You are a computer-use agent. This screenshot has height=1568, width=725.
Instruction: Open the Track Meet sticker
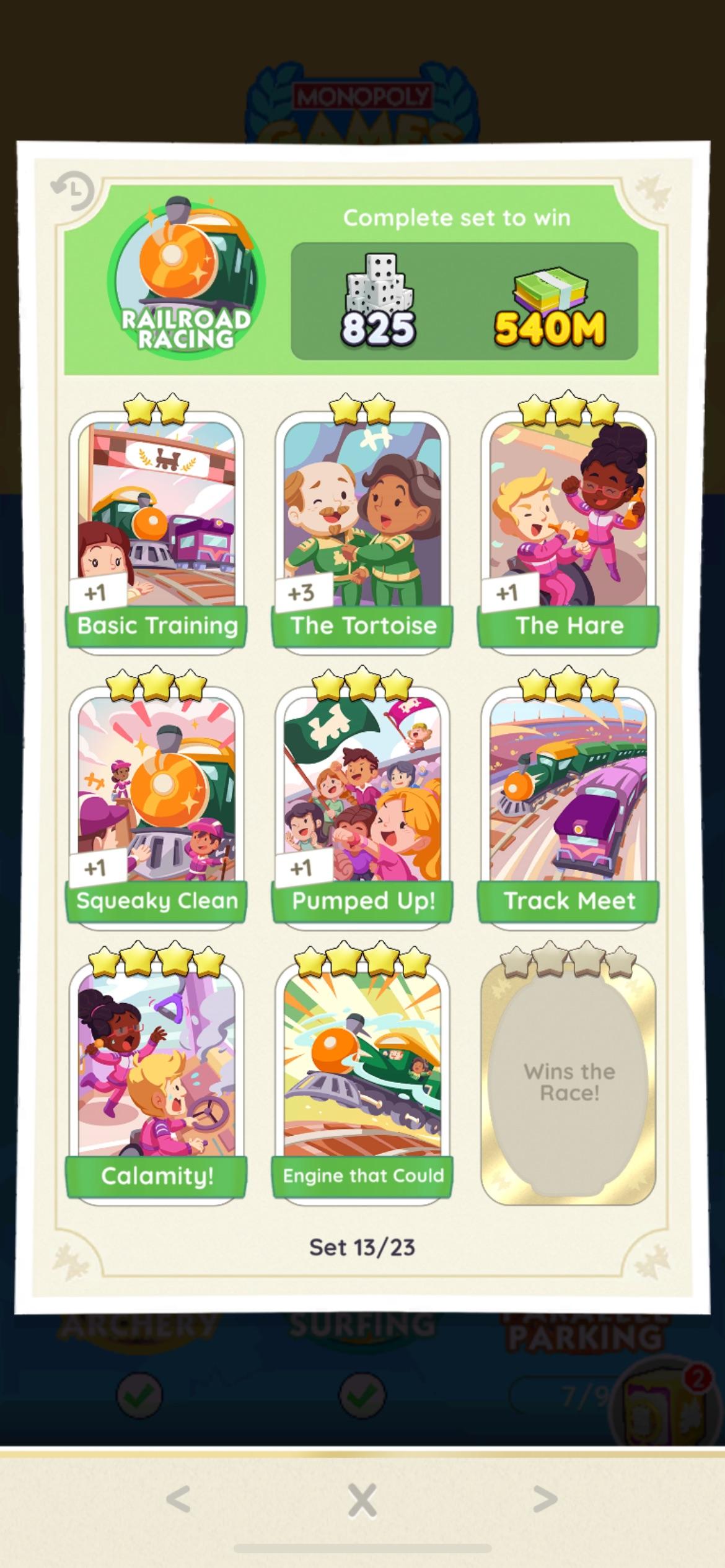click(568, 802)
